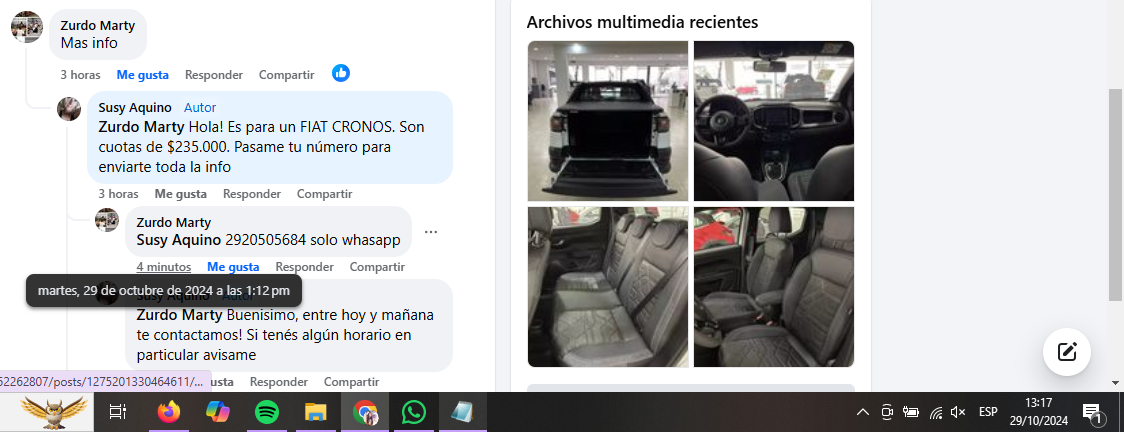
Task: Open the dashboard interior photo
Action: 774,120
